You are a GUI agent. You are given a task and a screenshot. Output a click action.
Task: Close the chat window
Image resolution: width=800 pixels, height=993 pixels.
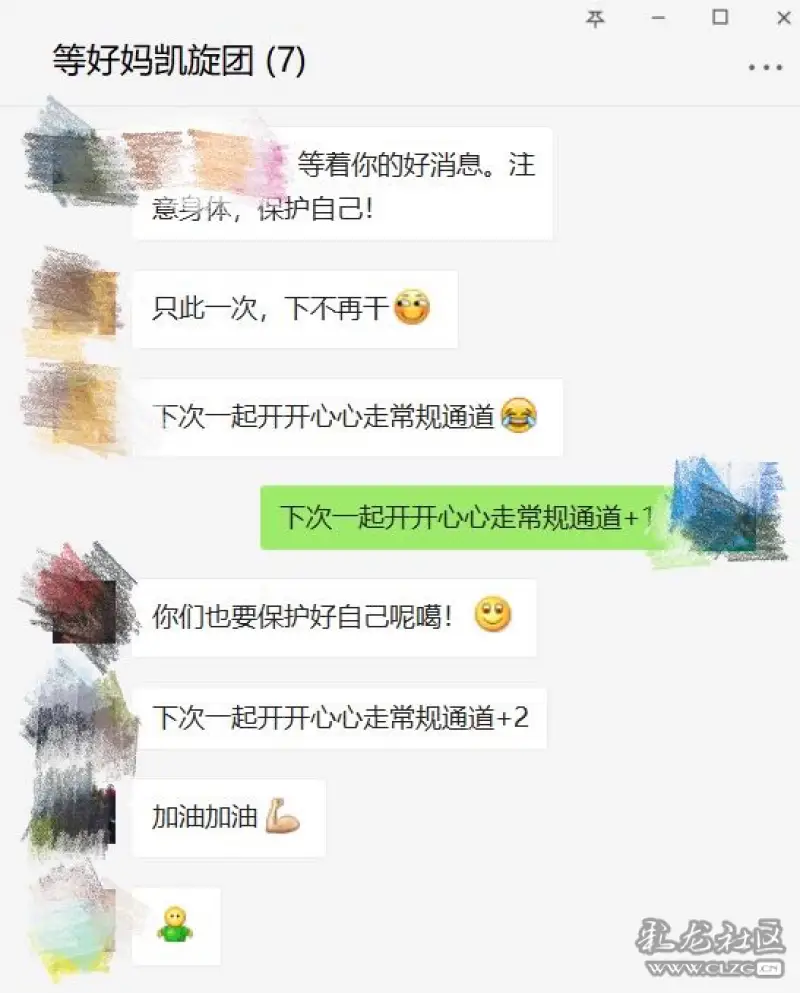(x=783, y=18)
